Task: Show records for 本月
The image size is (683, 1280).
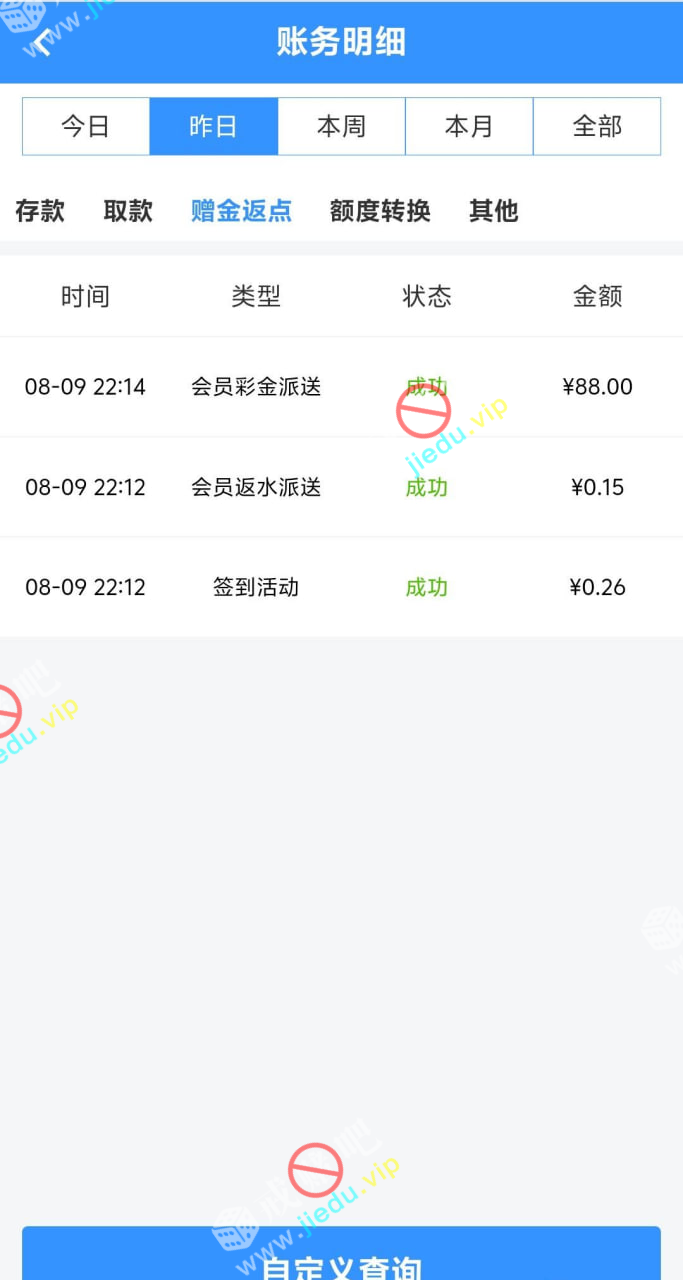Action: 469,127
